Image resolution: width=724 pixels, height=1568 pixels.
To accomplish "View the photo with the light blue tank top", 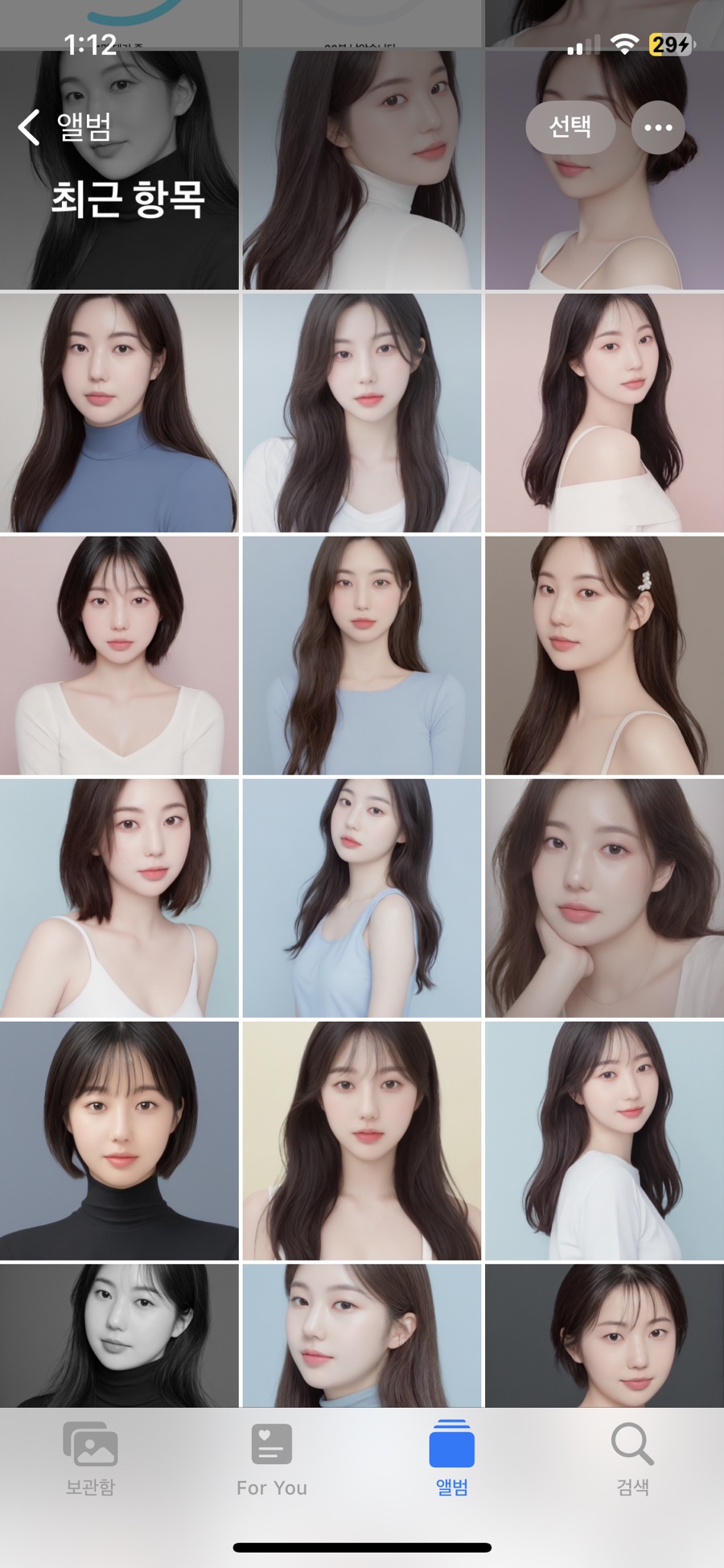I will pos(361,898).
